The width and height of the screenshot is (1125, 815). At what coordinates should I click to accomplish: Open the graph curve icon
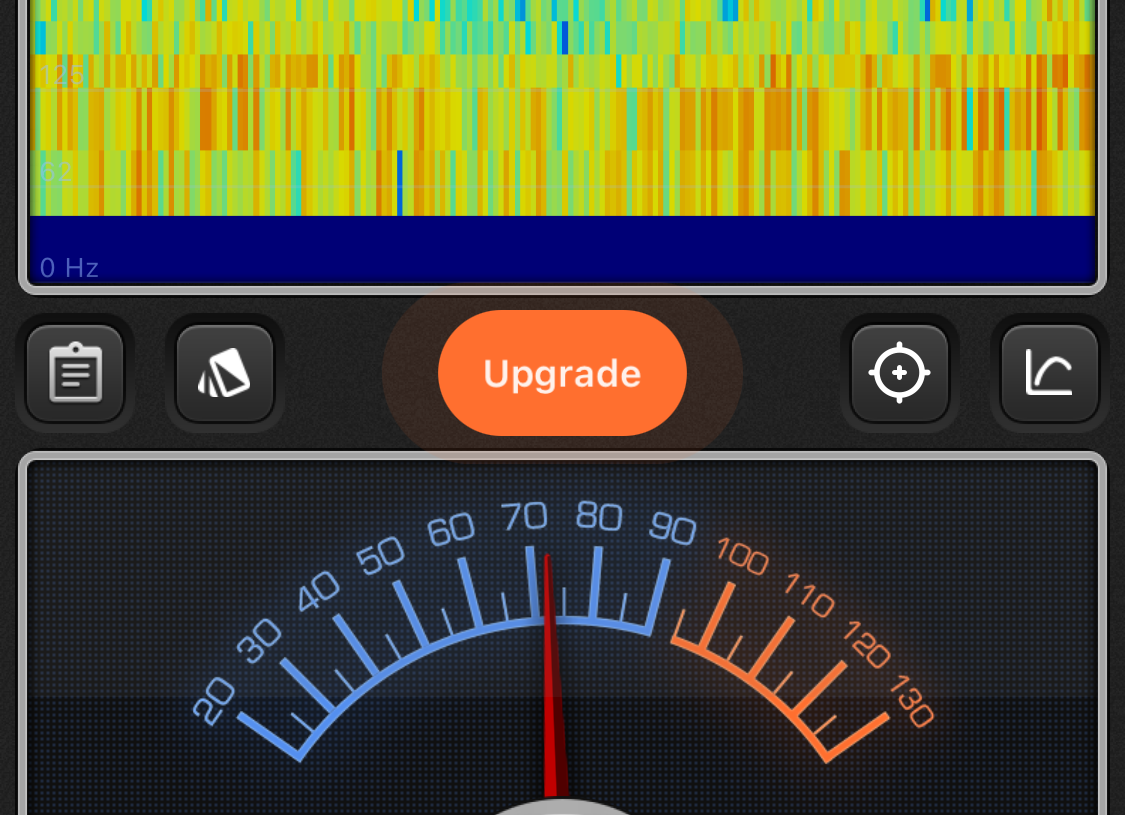(x=1049, y=373)
